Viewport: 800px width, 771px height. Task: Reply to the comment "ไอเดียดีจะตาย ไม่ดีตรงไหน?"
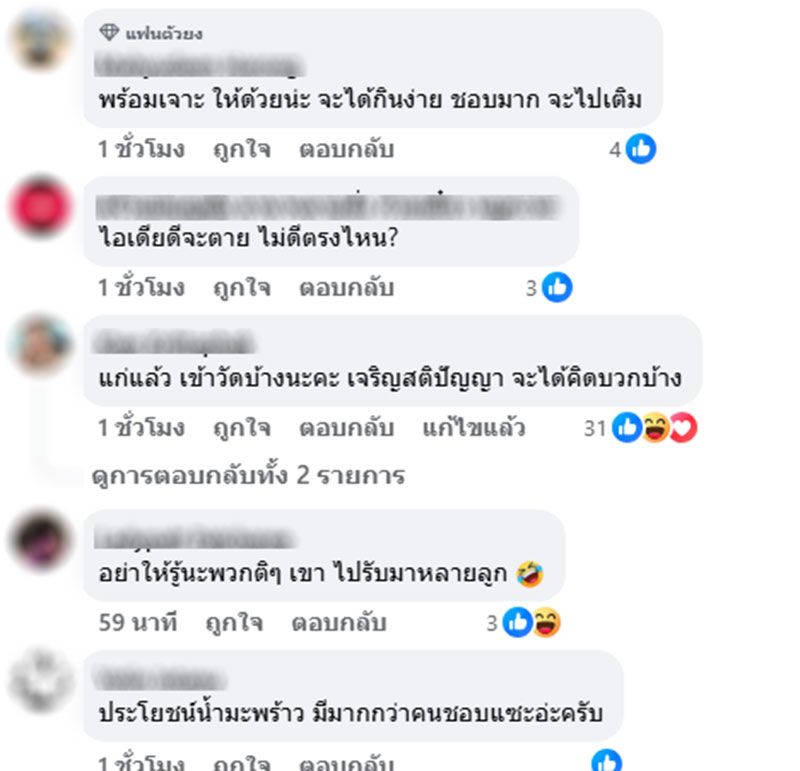[x=346, y=288]
